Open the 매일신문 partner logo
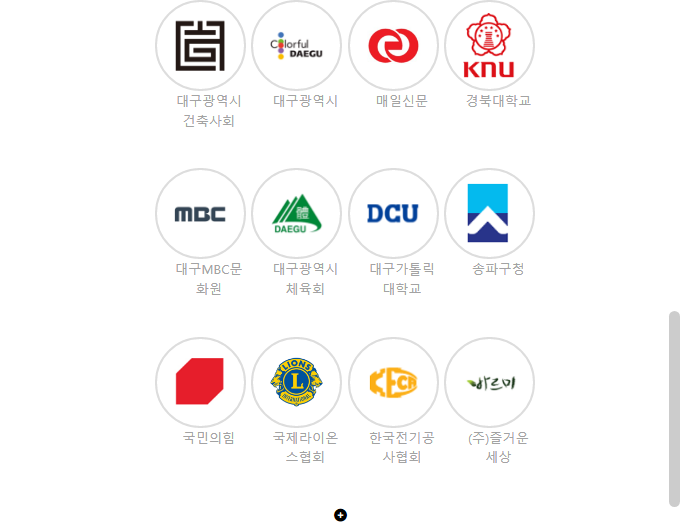 (393, 46)
